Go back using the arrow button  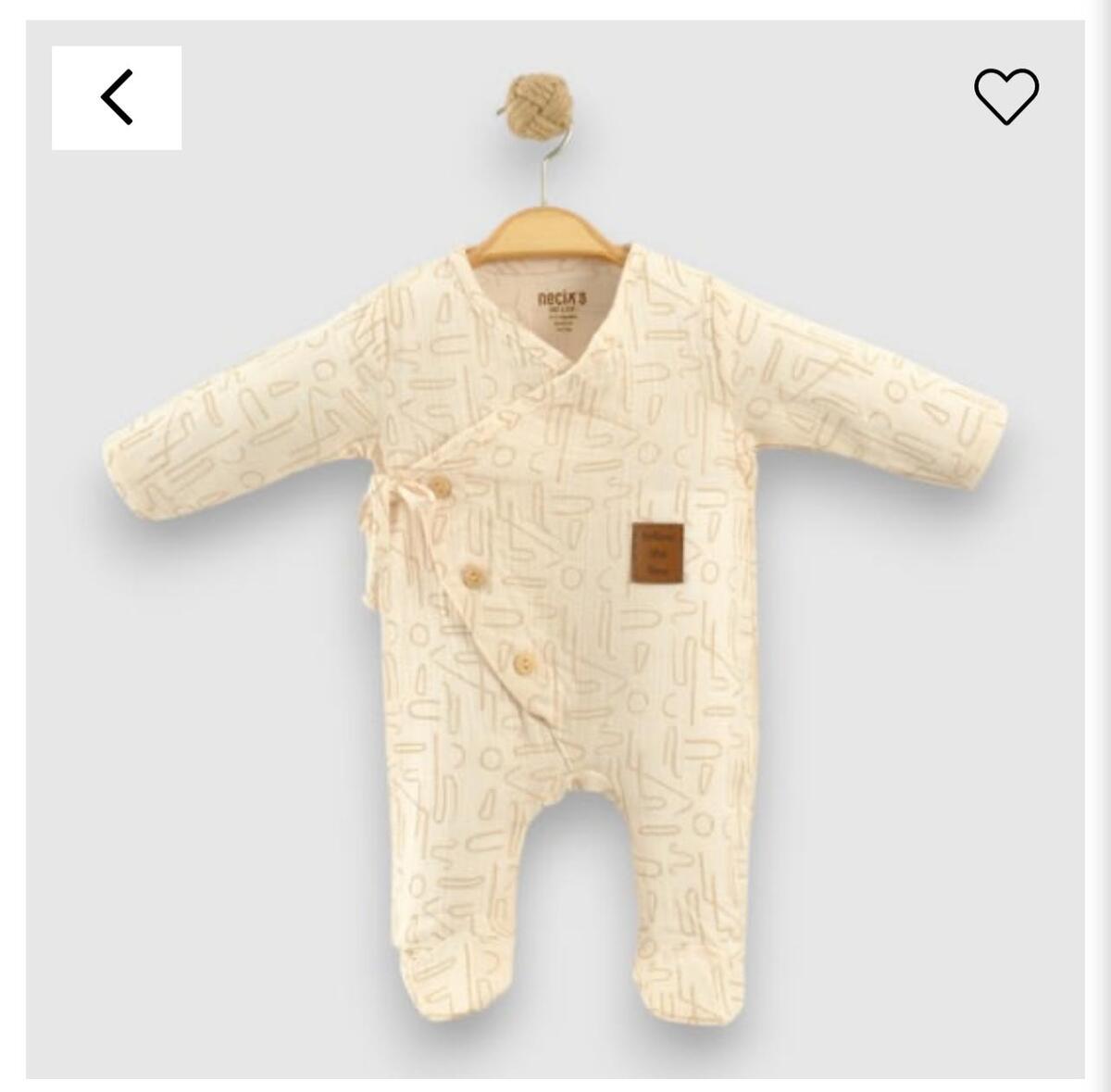[x=117, y=97]
